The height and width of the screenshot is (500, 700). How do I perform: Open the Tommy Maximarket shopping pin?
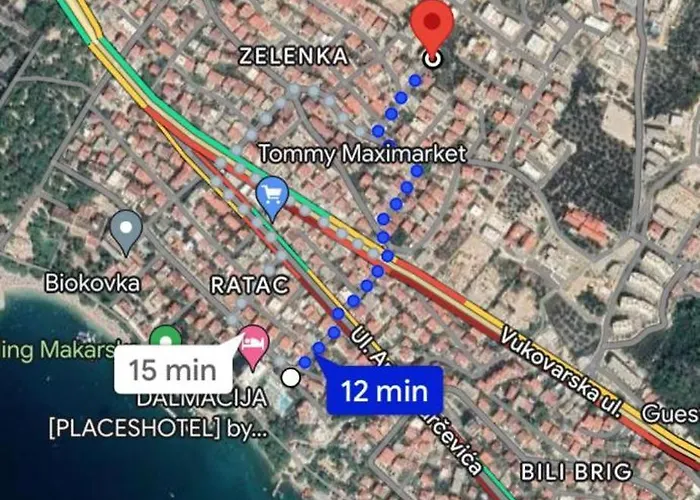coord(272,194)
